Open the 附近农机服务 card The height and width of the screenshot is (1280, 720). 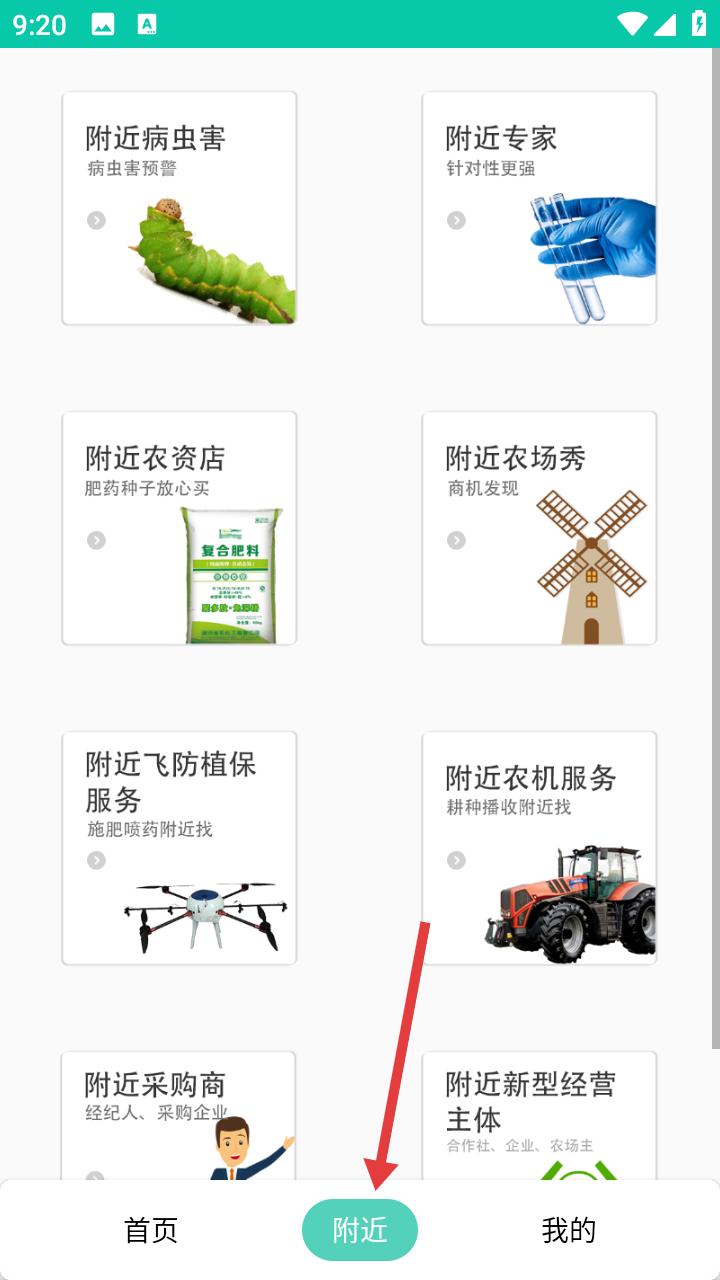tap(539, 848)
